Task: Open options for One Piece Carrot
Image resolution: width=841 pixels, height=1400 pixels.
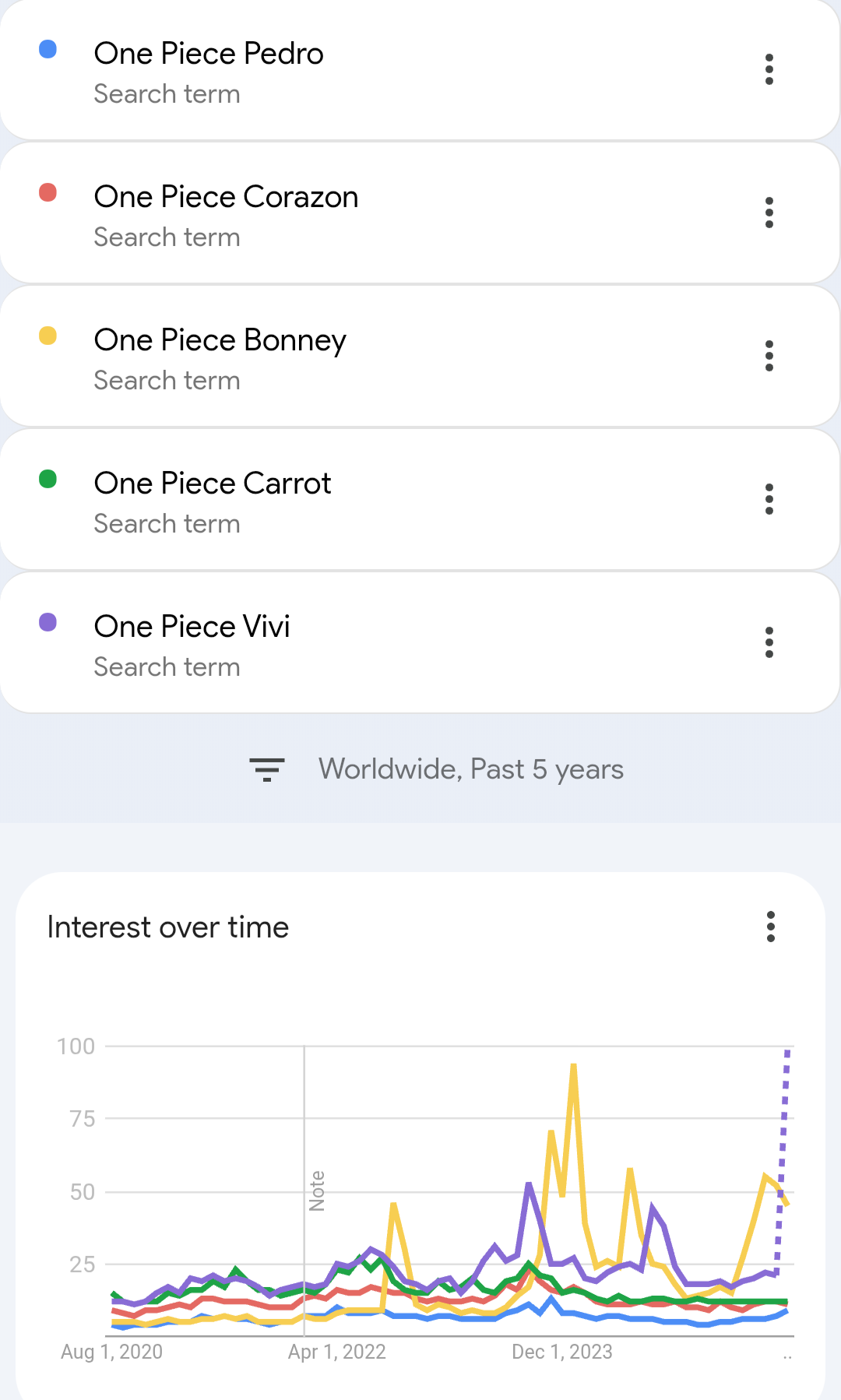Action: (x=769, y=499)
